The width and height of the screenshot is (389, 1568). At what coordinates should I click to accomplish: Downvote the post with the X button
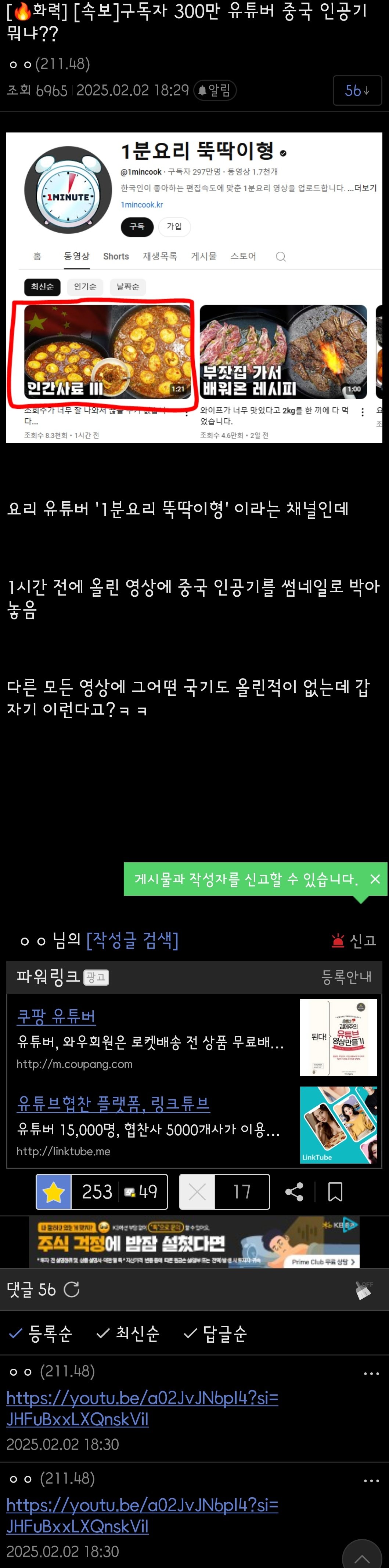[x=197, y=1191]
